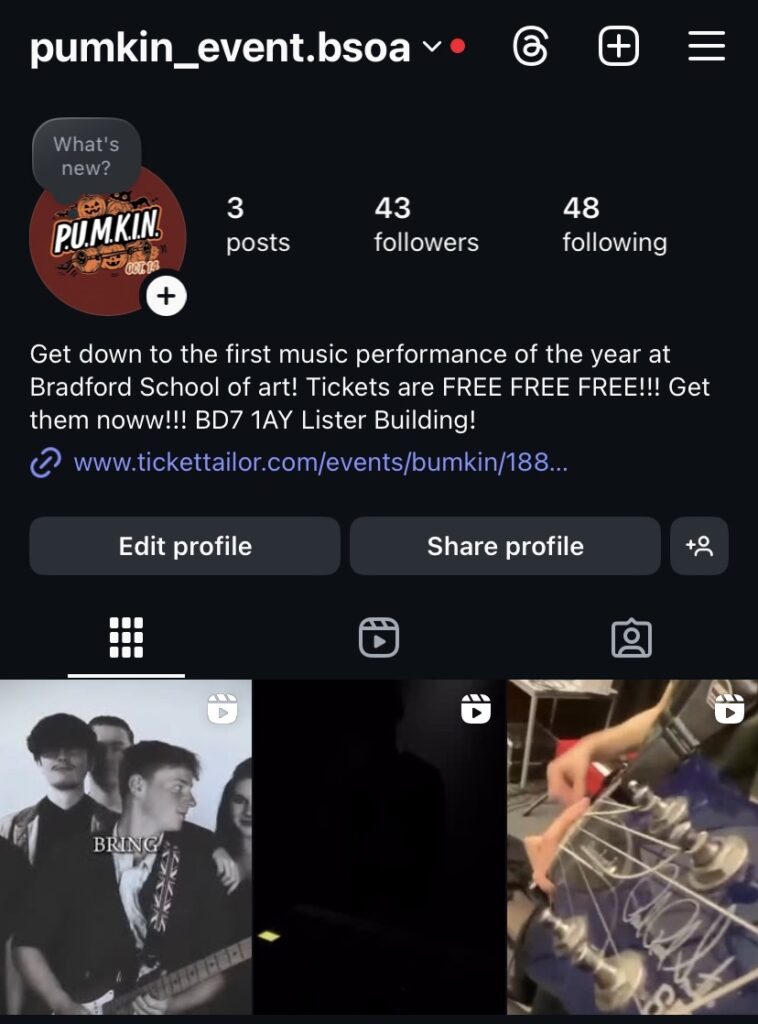This screenshot has height=1024, width=758.
Task: Tap the What's new? note bubble
Action: pos(86,156)
